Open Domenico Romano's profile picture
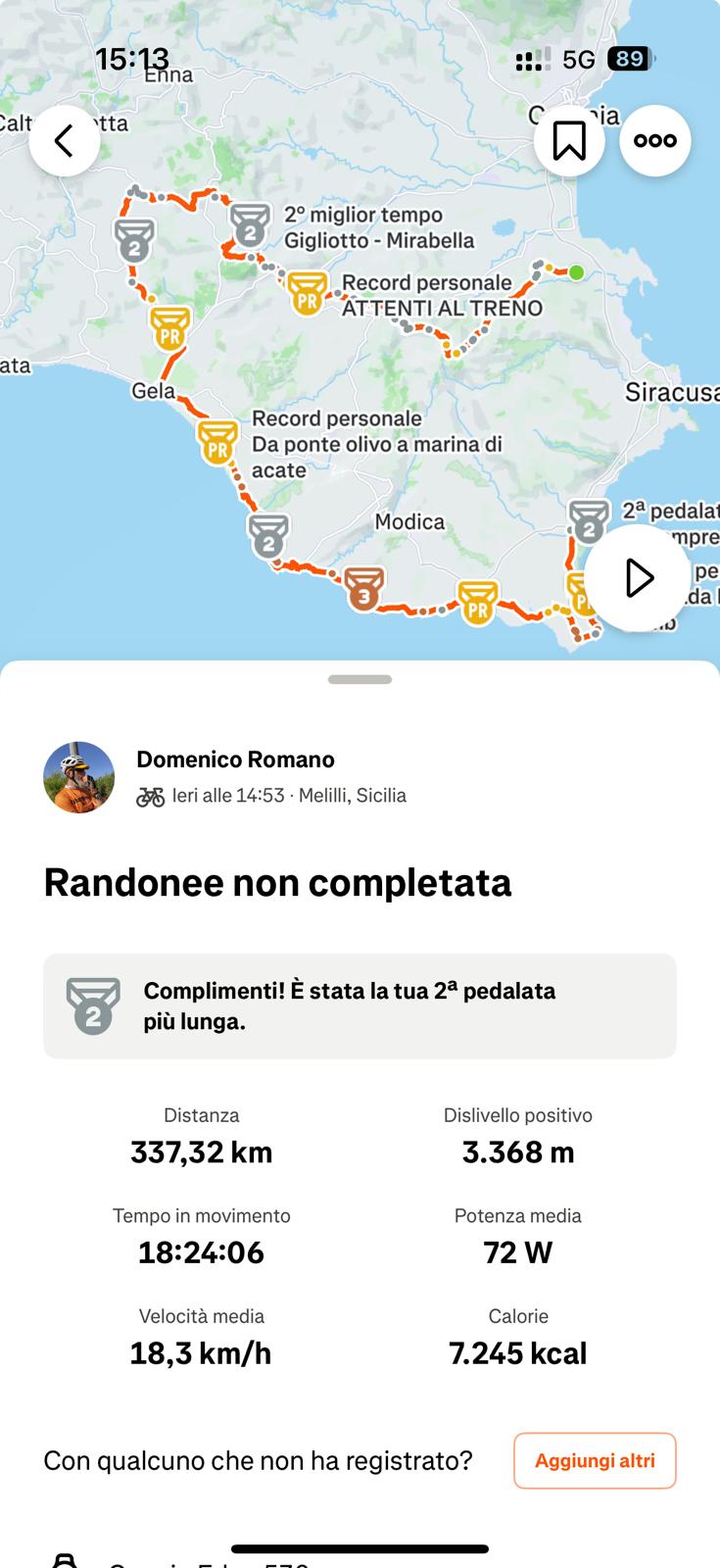The image size is (720, 1568). (x=79, y=777)
